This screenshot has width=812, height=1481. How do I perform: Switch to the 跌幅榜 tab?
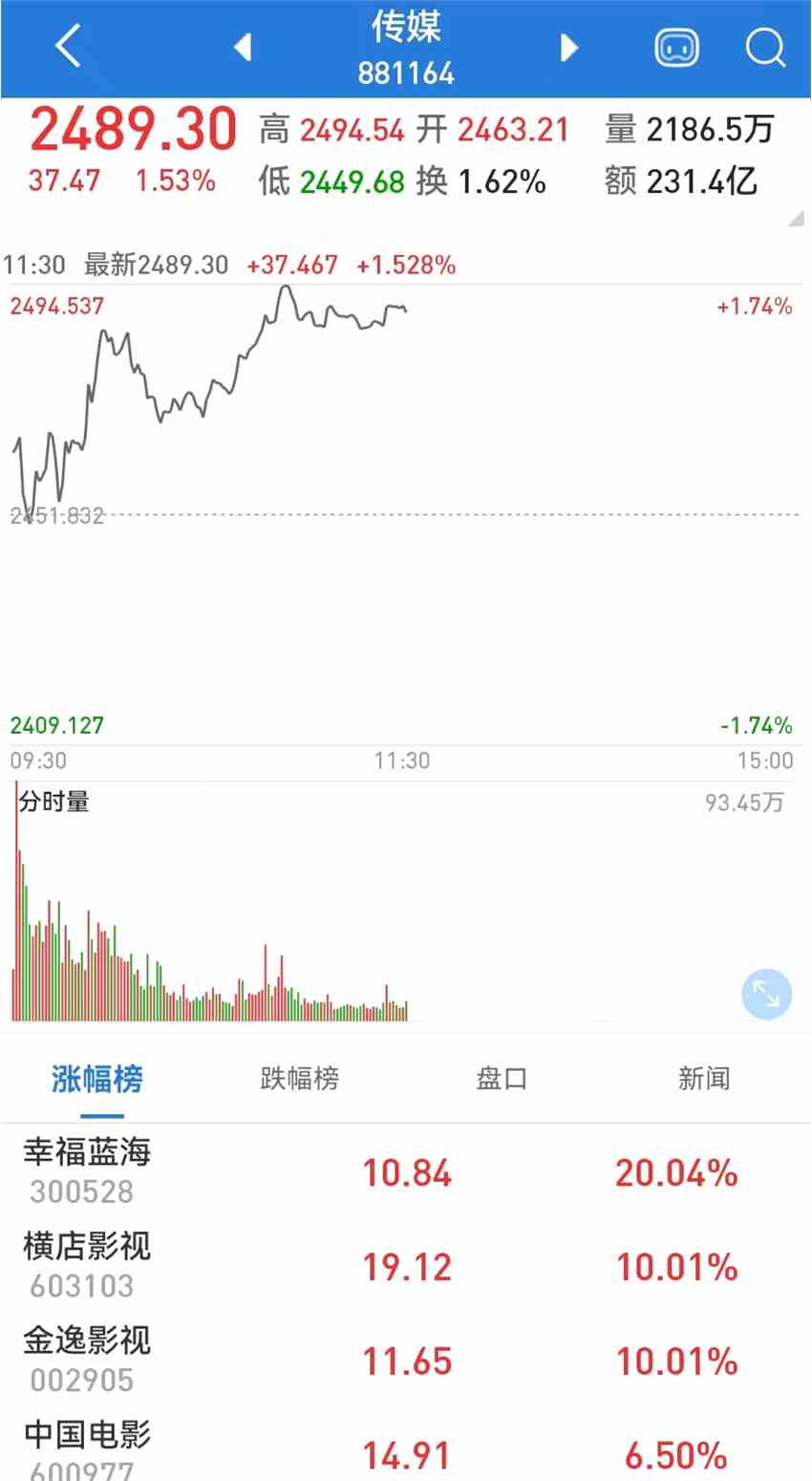point(300,1079)
